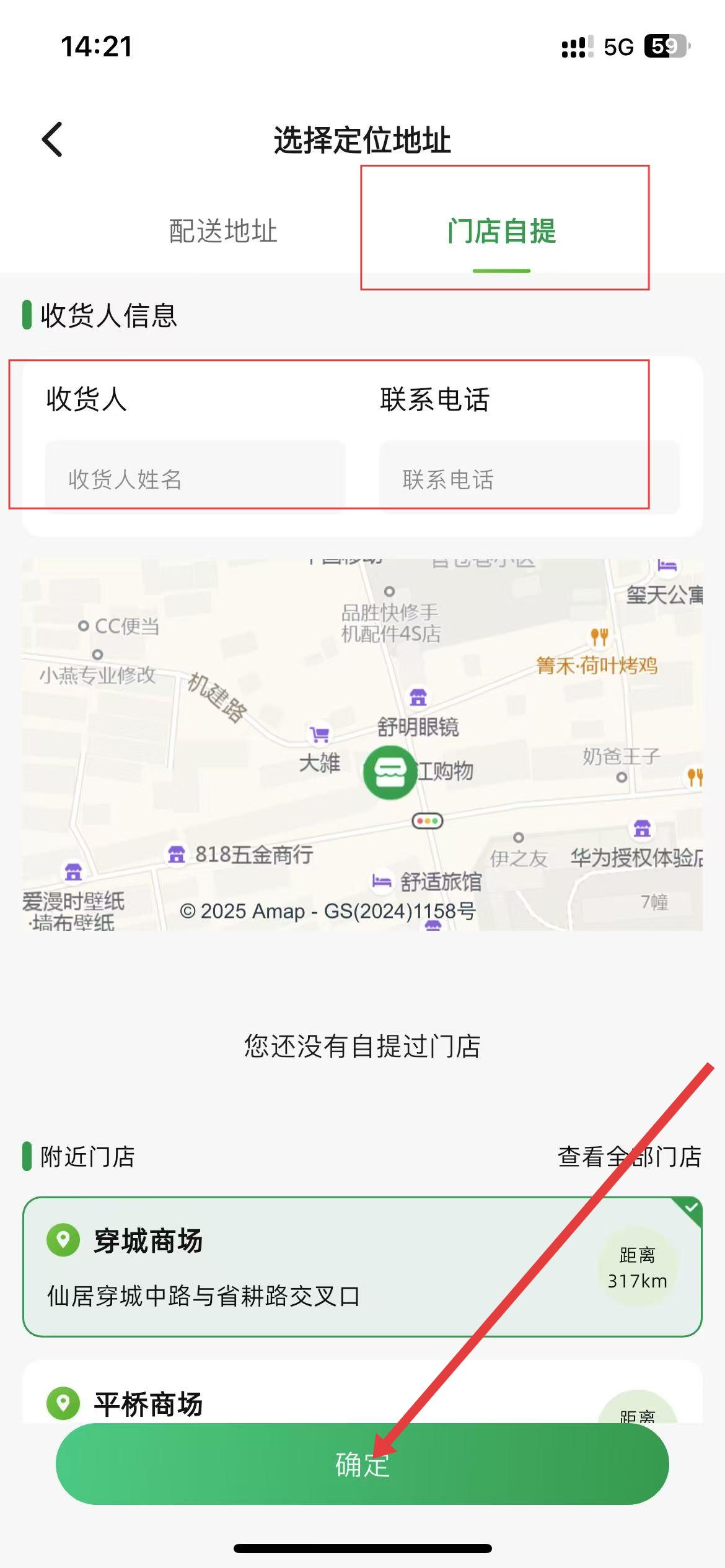Select the 门店自提 tab

(501, 231)
